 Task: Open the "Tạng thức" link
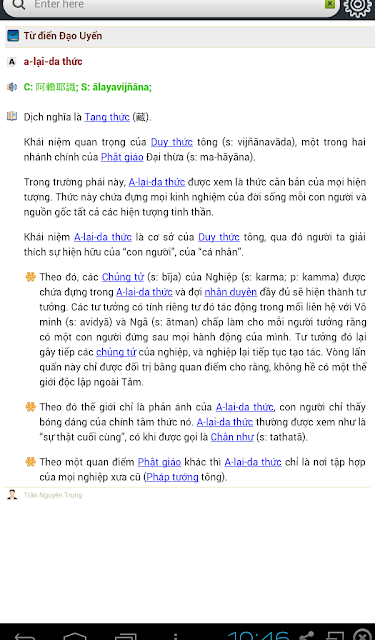107,117
